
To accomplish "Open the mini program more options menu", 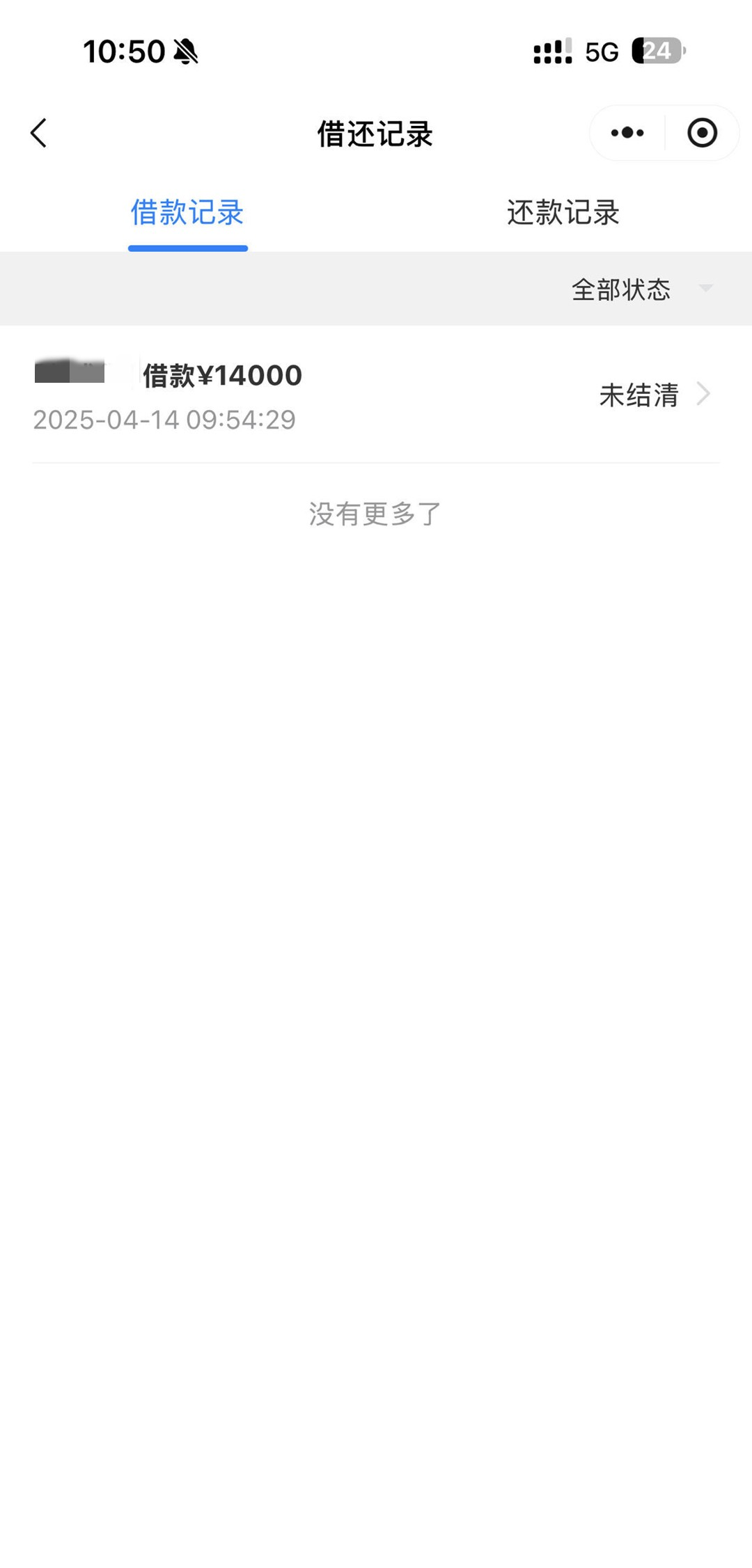I will coord(627,133).
